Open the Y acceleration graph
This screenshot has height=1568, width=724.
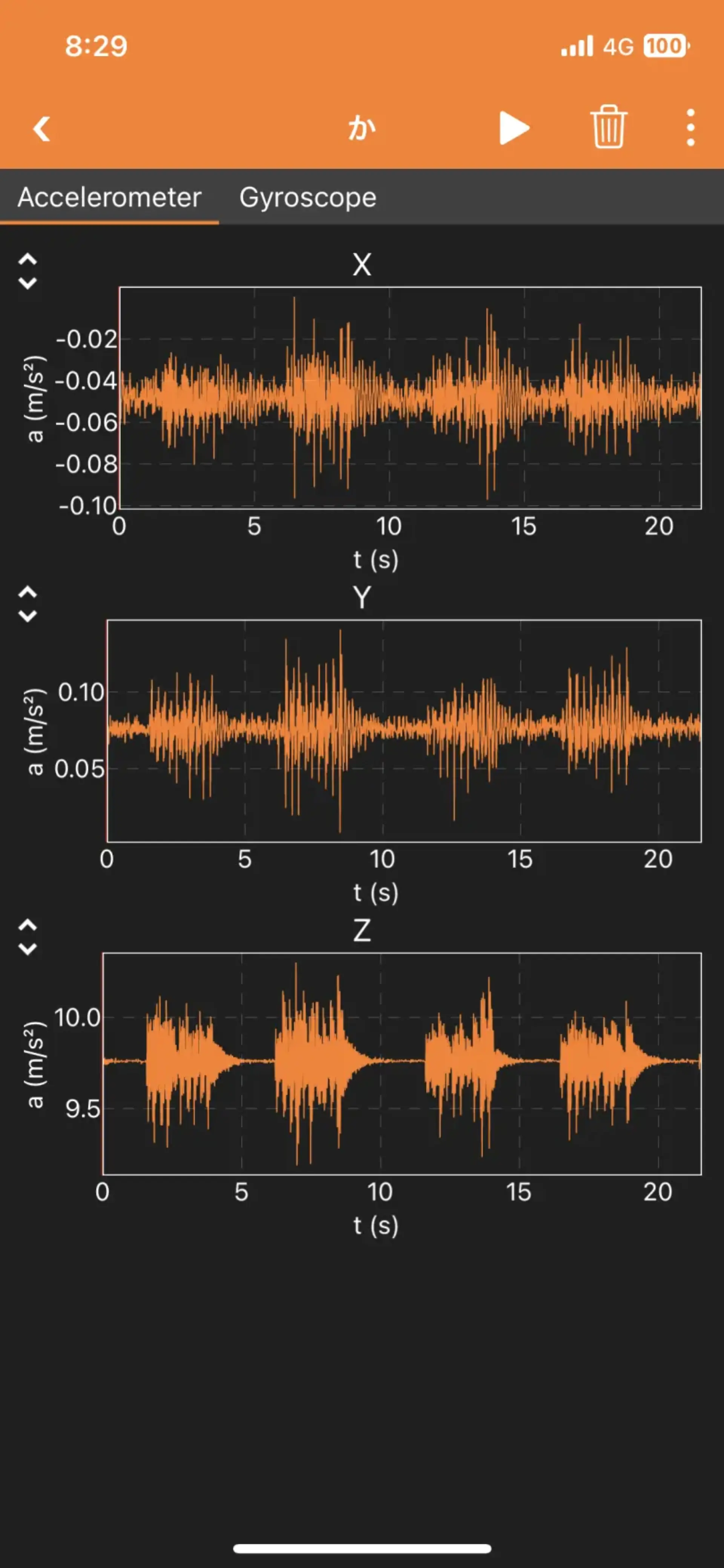click(404, 730)
